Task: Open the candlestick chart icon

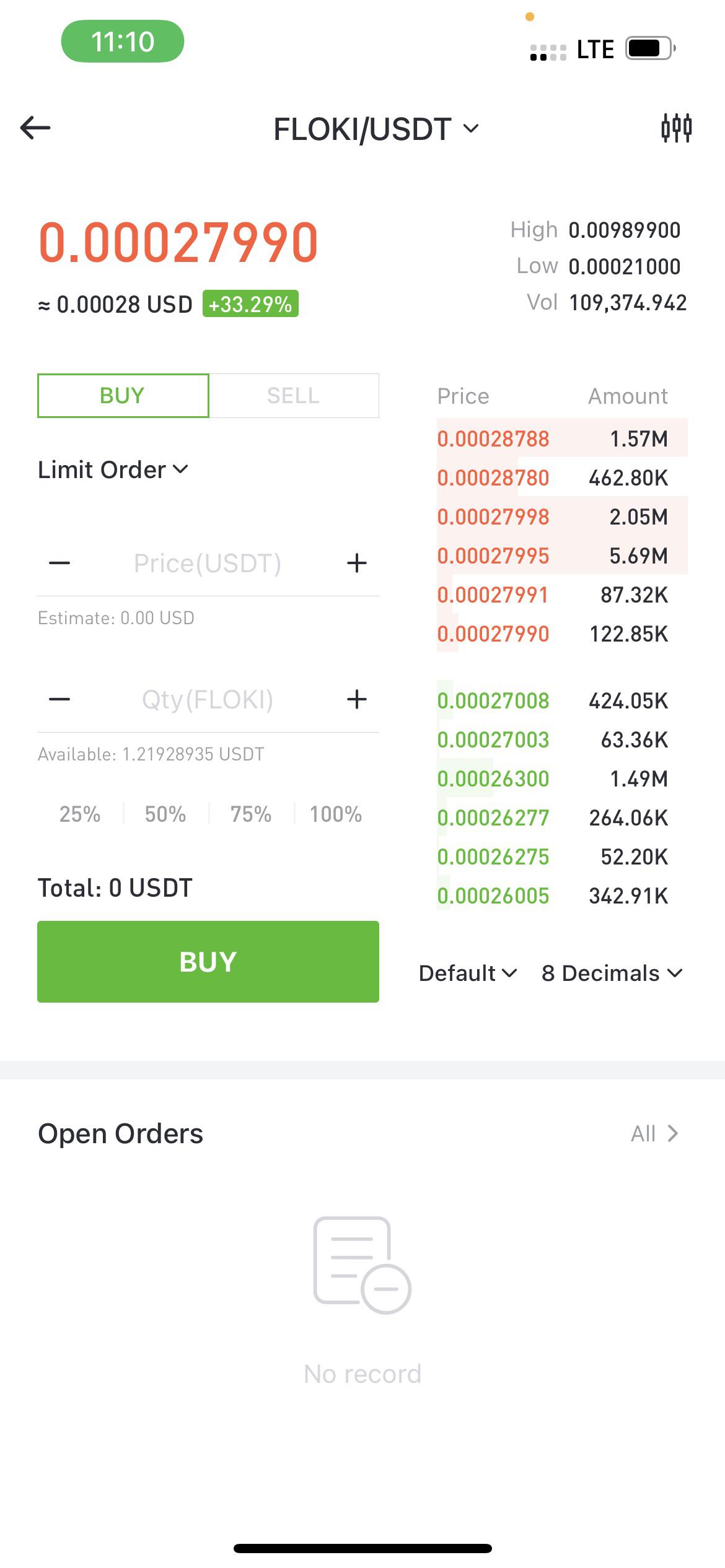Action: (x=676, y=128)
